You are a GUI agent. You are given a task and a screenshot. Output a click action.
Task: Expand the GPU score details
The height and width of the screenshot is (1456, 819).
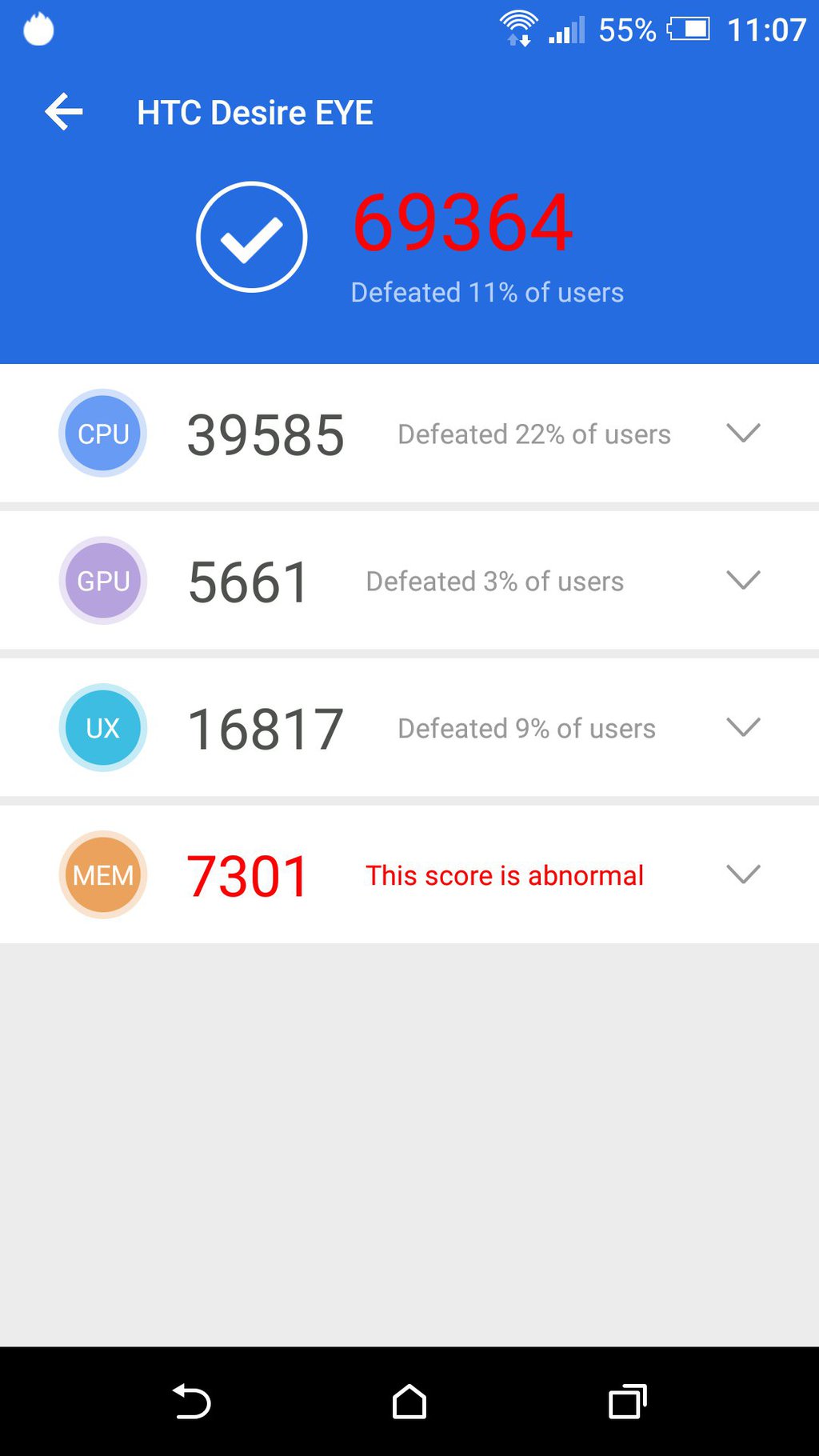(x=743, y=580)
